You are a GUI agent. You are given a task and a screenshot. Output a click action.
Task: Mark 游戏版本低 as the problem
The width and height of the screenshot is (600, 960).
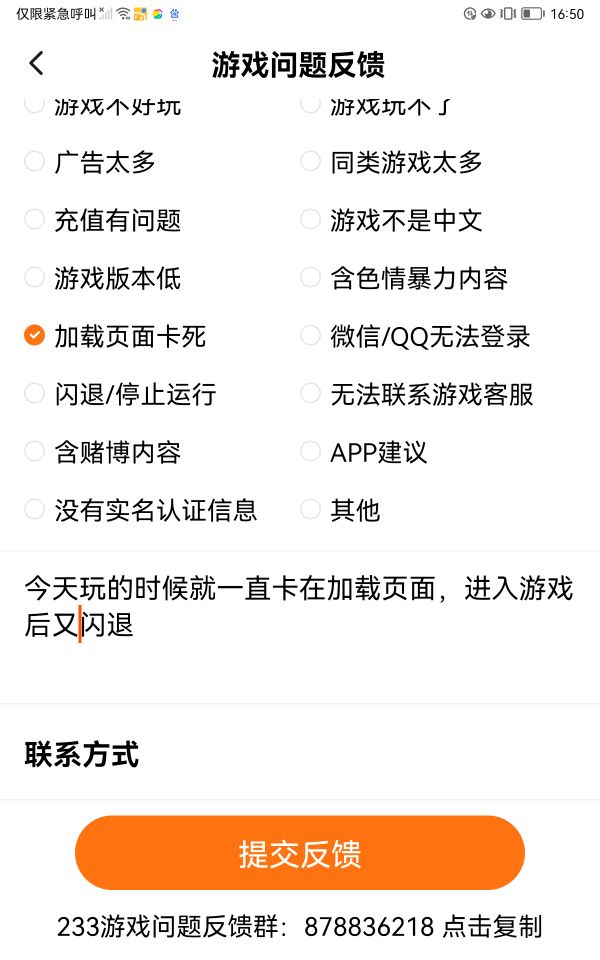coord(103,278)
